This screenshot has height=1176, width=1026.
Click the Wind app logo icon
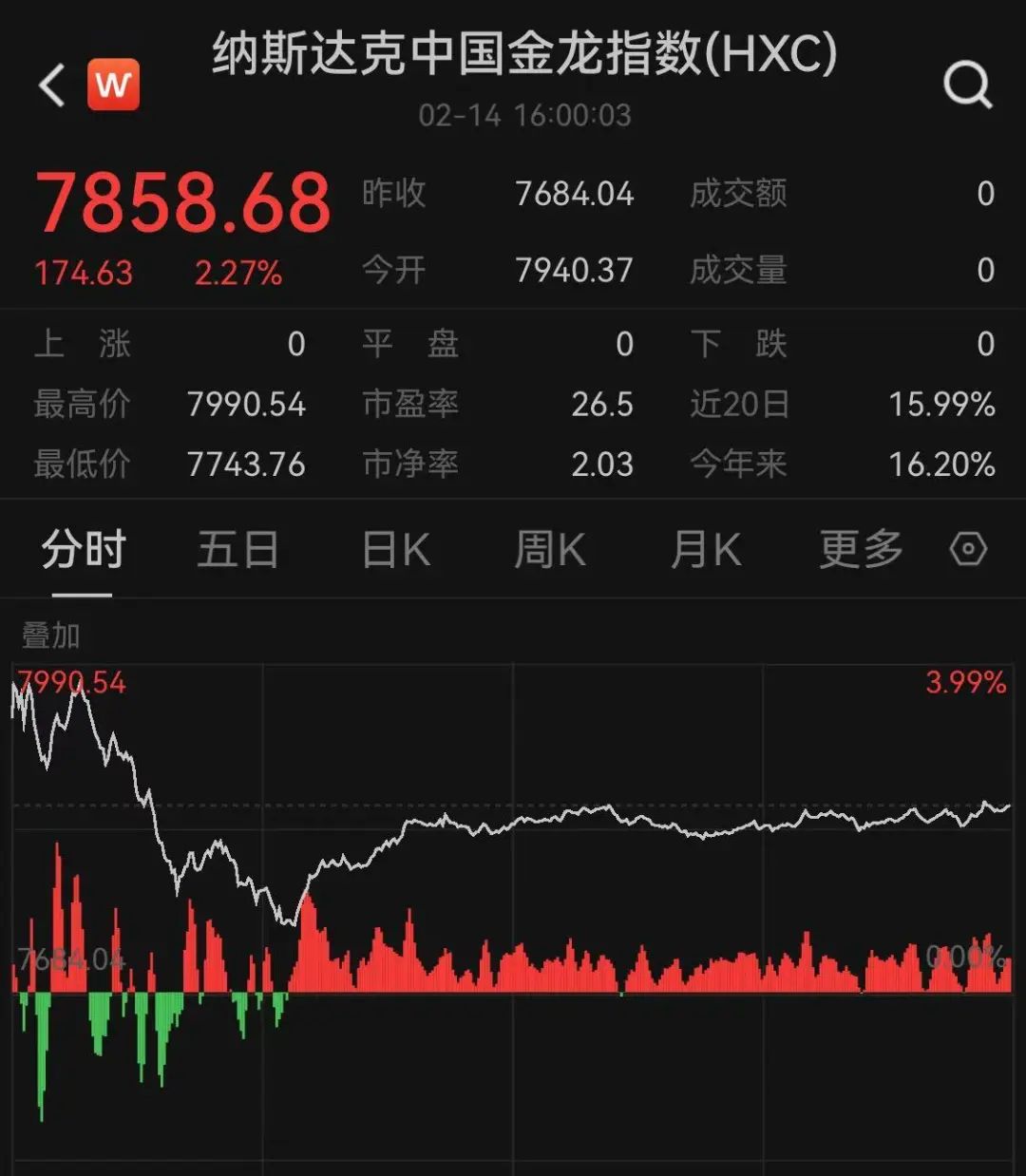tap(114, 85)
